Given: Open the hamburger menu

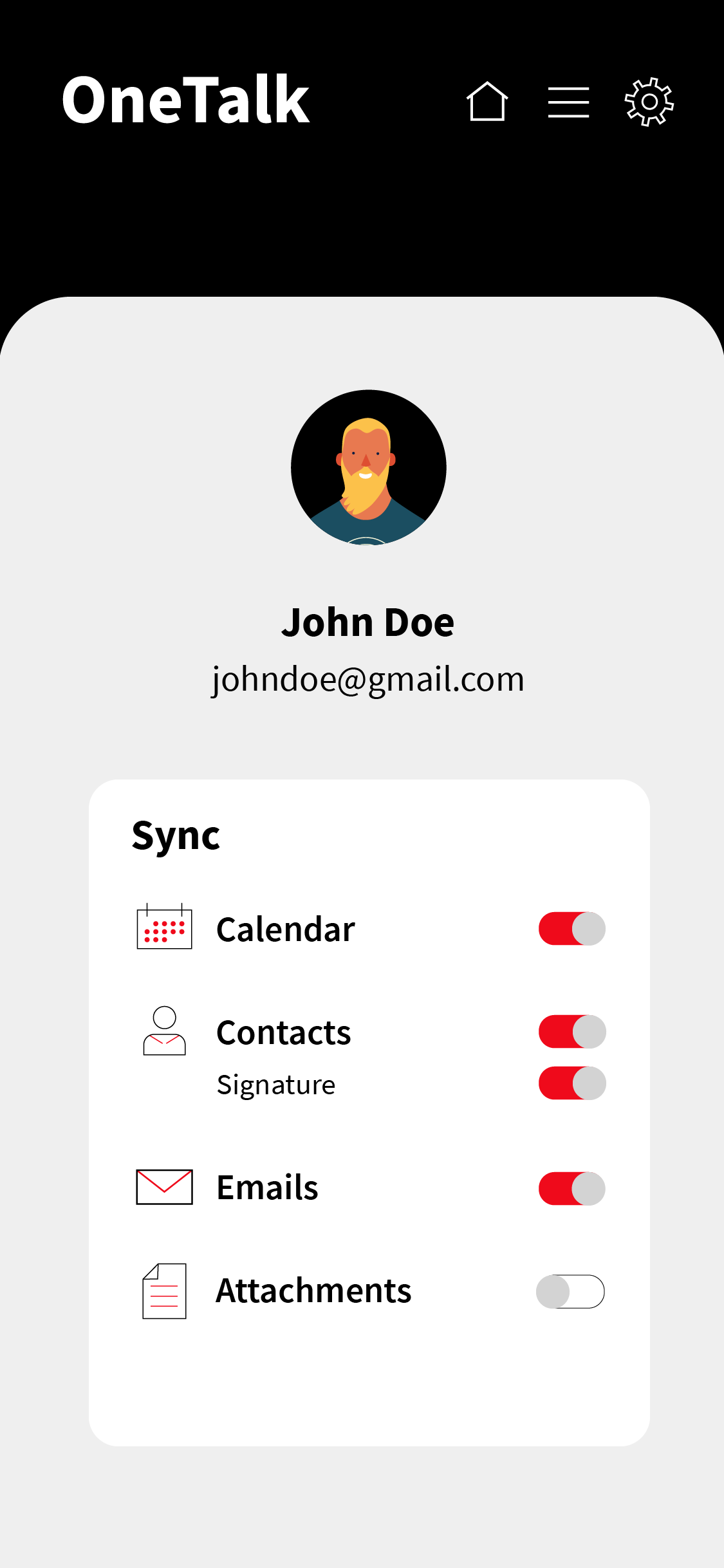Looking at the screenshot, I should [568, 102].
